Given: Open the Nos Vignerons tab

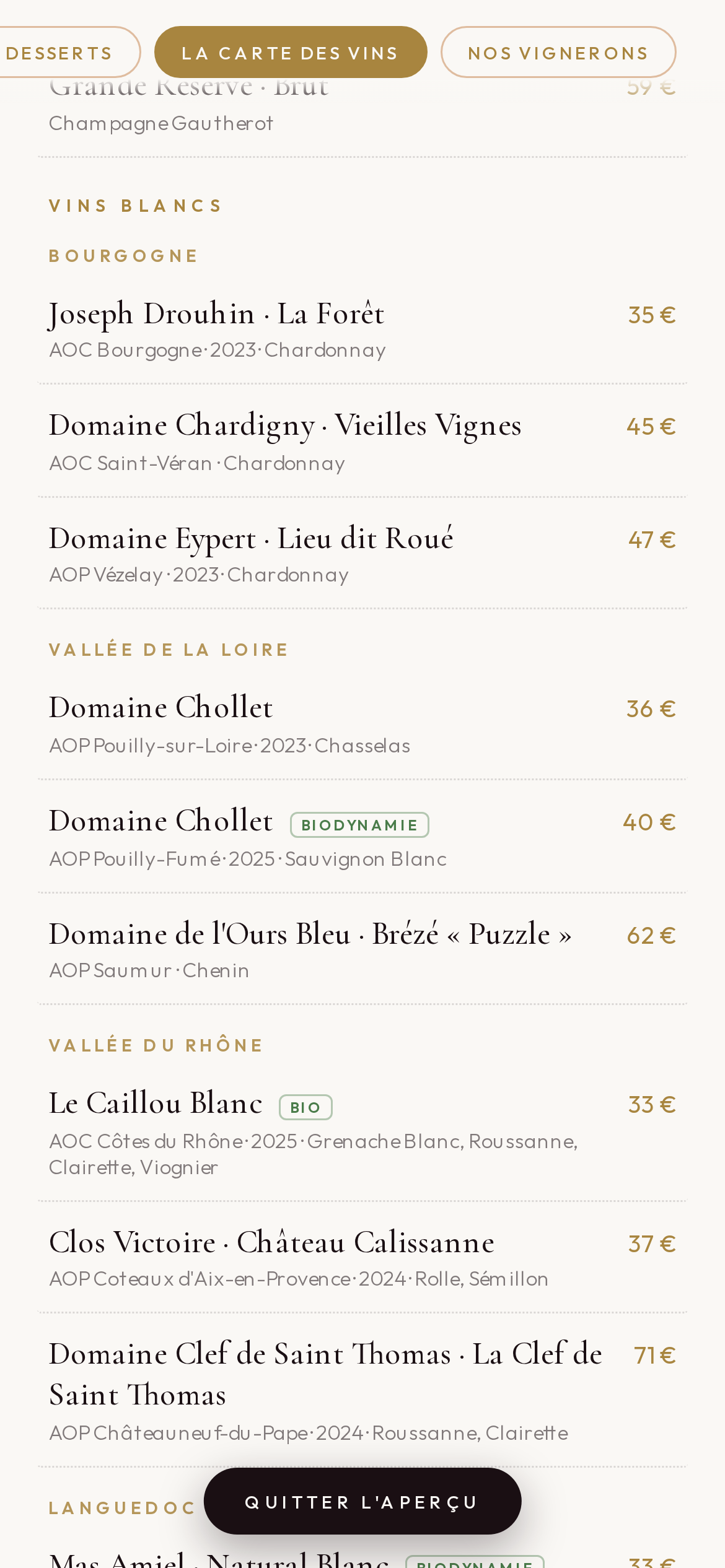Looking at the screenshot, I should coord(558,53).
